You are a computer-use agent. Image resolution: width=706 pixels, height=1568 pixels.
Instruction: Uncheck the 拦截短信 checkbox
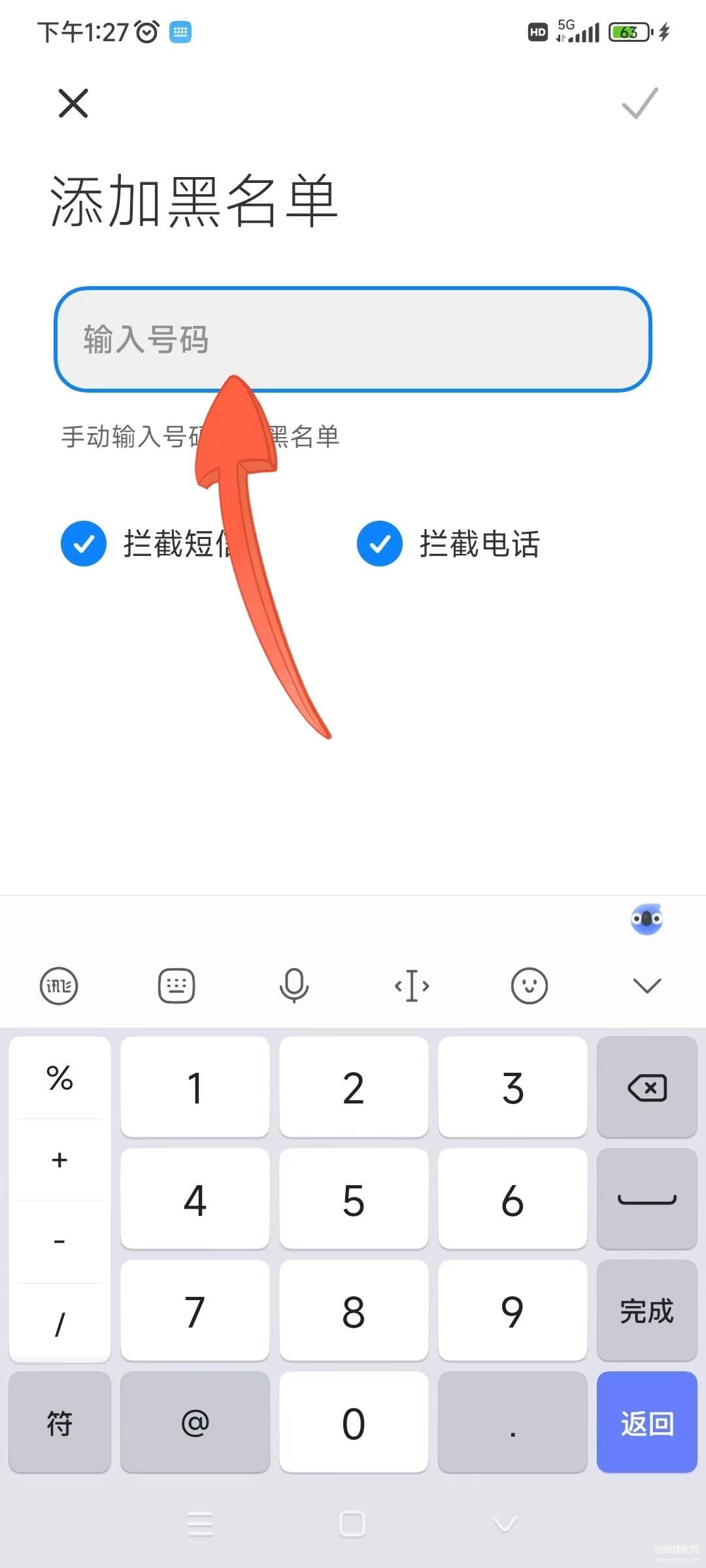pos(84,544)
